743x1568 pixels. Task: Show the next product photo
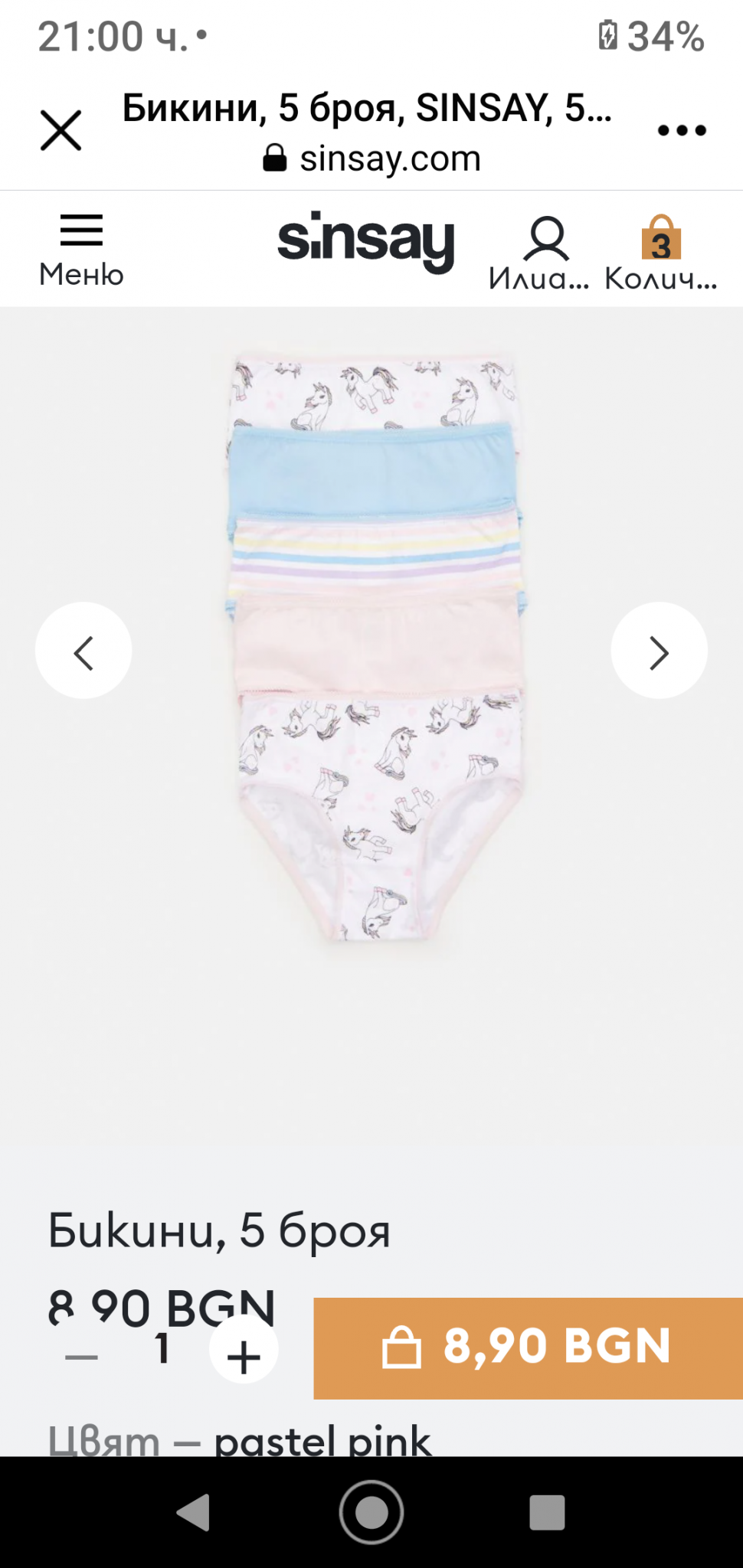click(x=659, y=651)
